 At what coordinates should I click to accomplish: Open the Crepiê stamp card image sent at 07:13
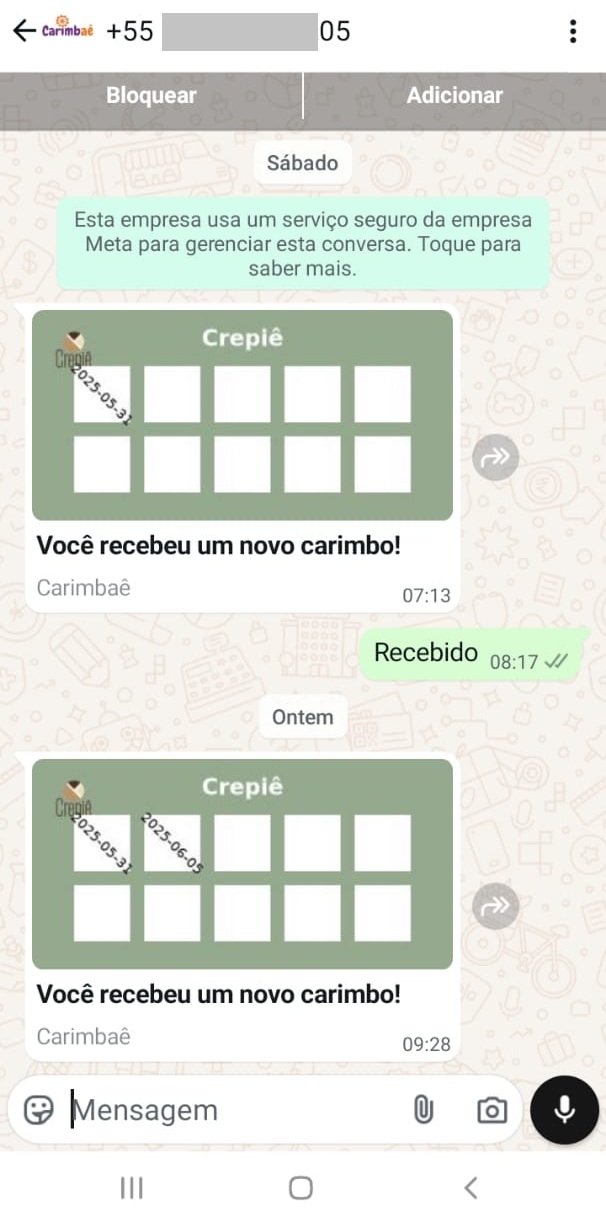(x=242, y=415)
